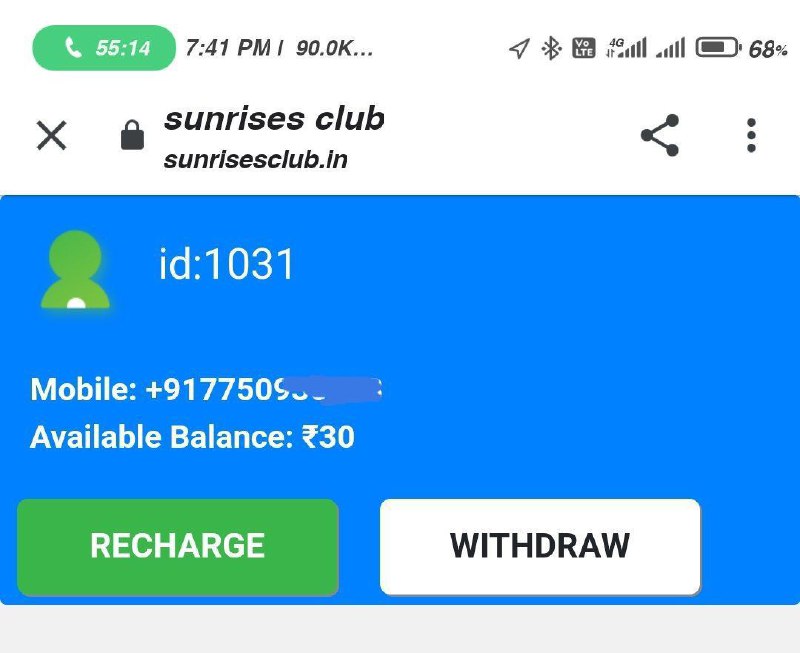Close the sunrises club browser tab

[51, 135]
